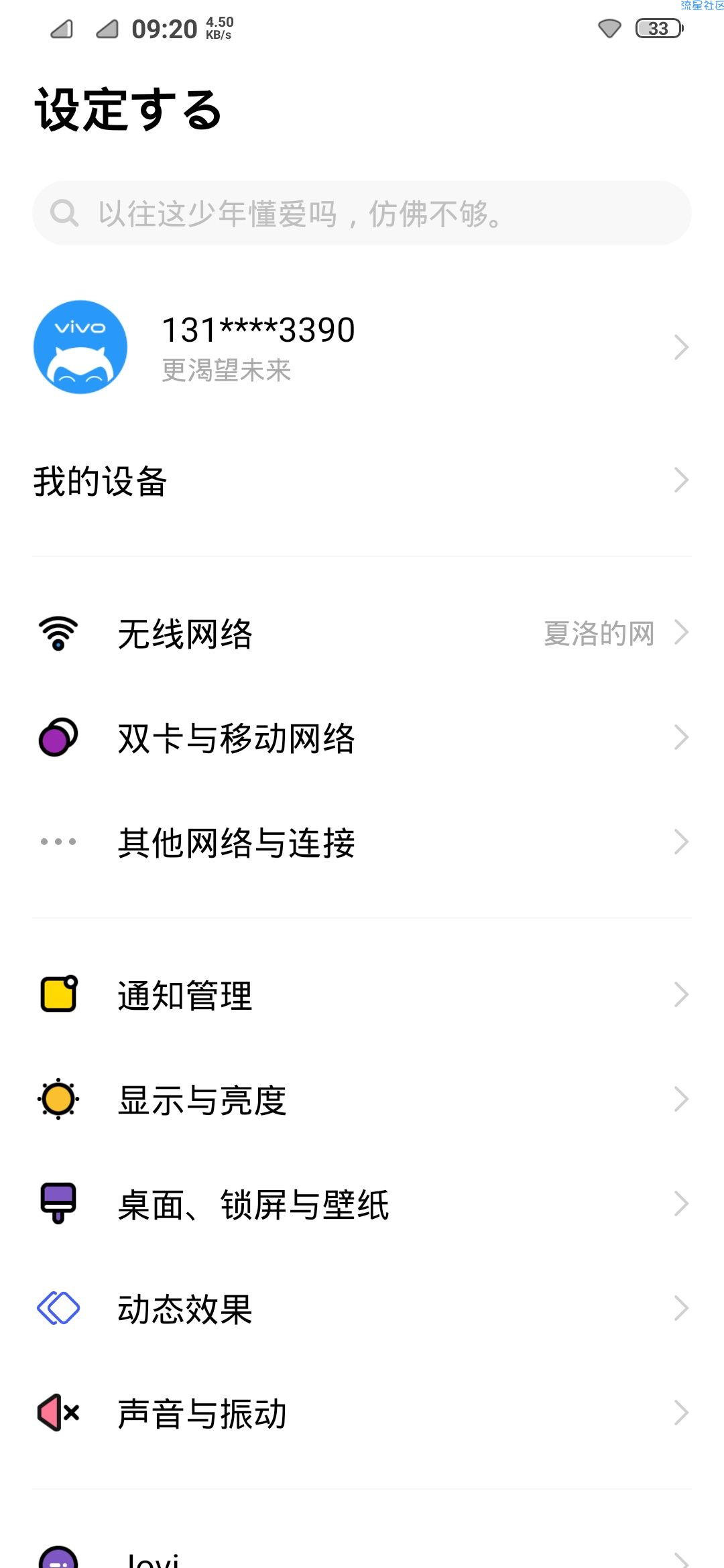The width and height of the screenshot is (724, 1568).
Task: Open 双卡与移动网络
Action: [362, 738]
